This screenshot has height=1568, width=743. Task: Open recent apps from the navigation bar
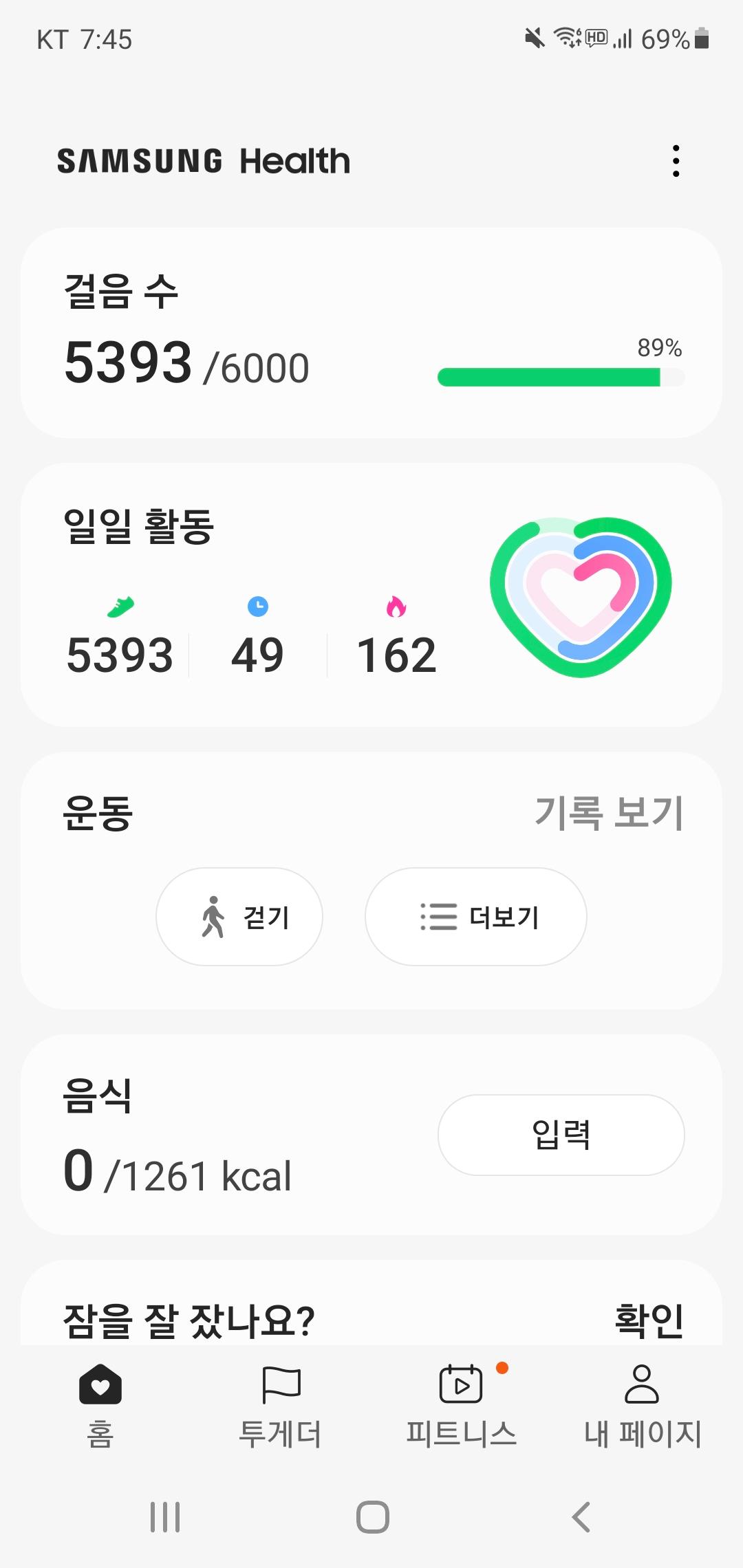165,1517
